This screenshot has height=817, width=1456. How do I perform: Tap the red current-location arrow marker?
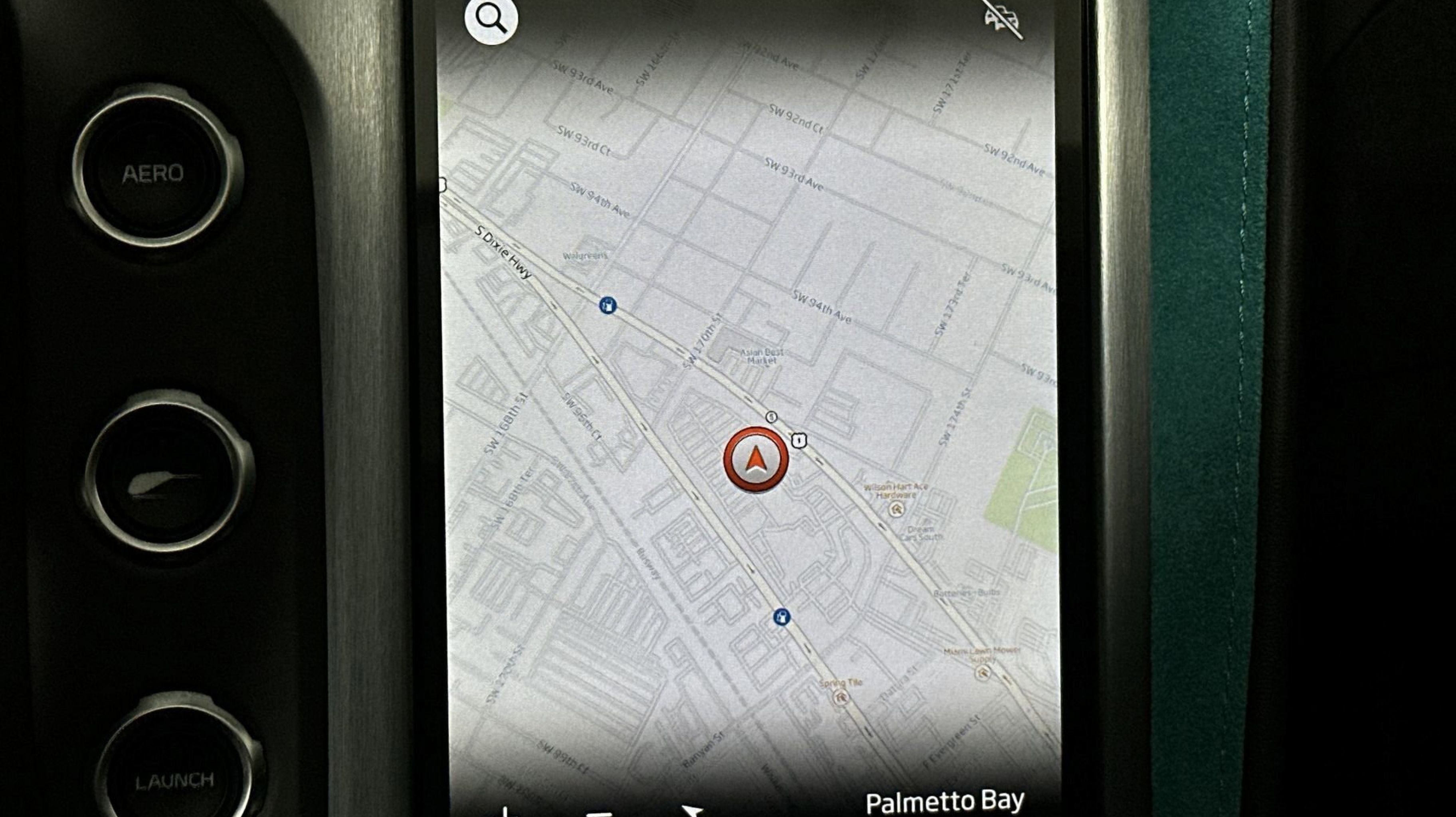tap(756, 459)
